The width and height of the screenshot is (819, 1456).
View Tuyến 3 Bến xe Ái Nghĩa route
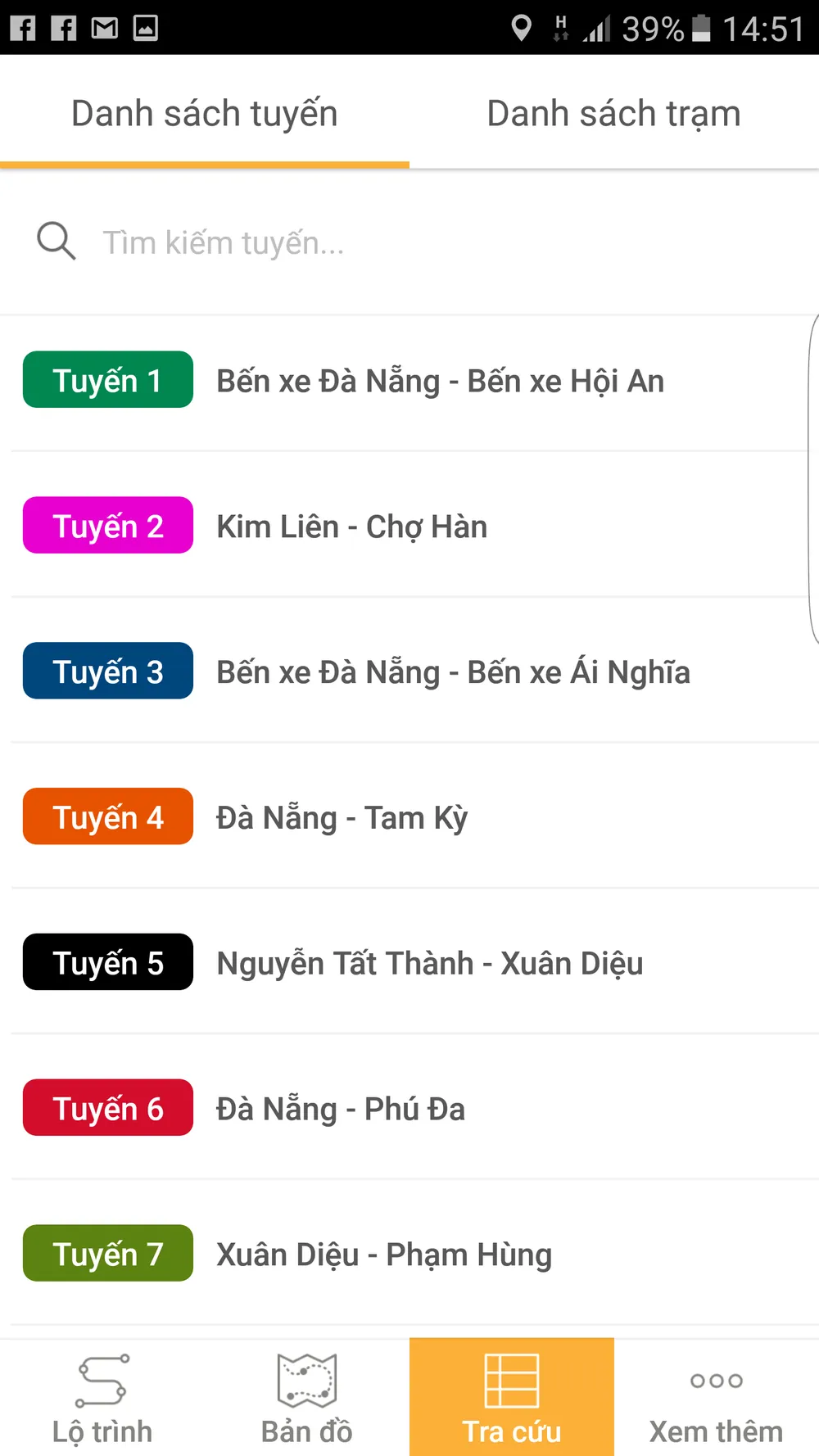point(409,671)
